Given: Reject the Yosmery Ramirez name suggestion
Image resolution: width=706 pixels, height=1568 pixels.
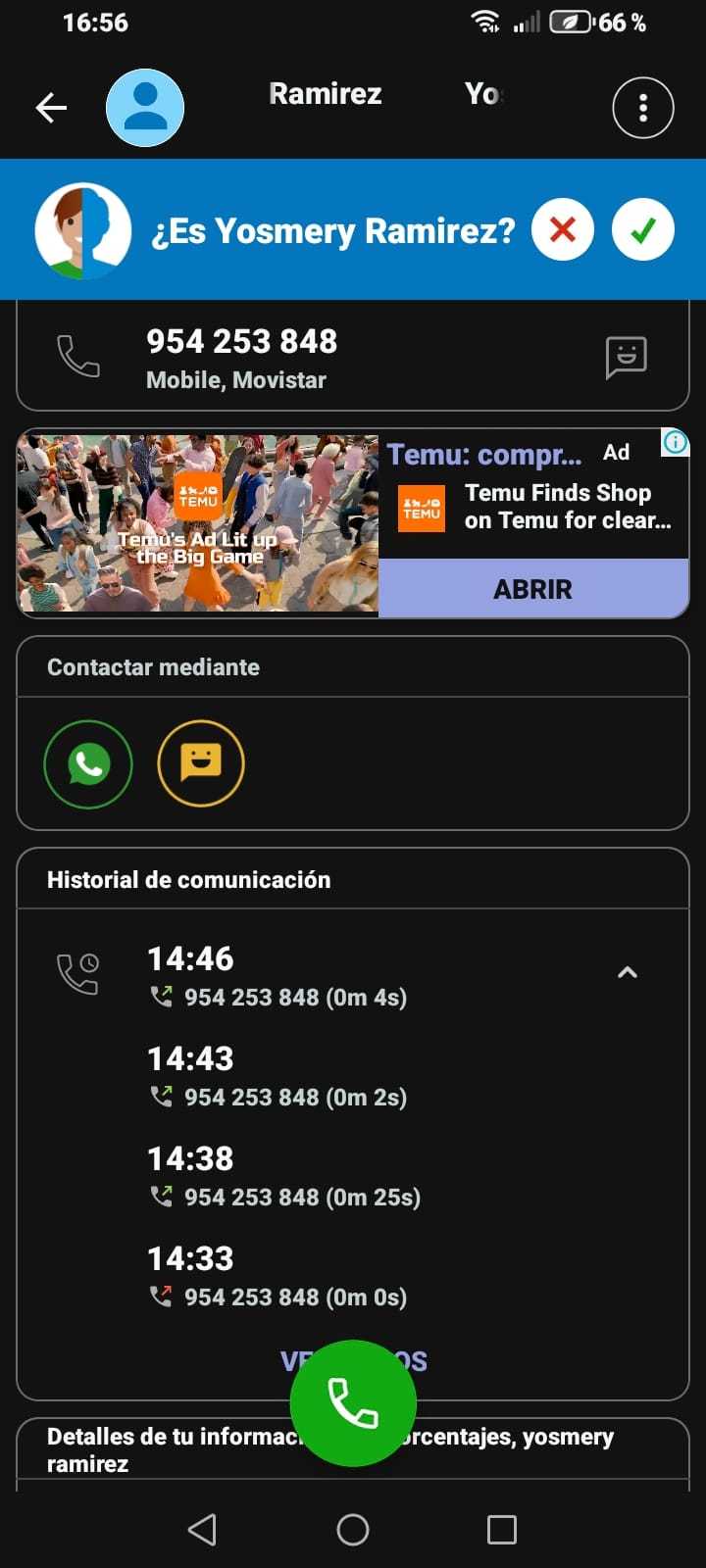Looking at the screenshot, I should point(562,230).
